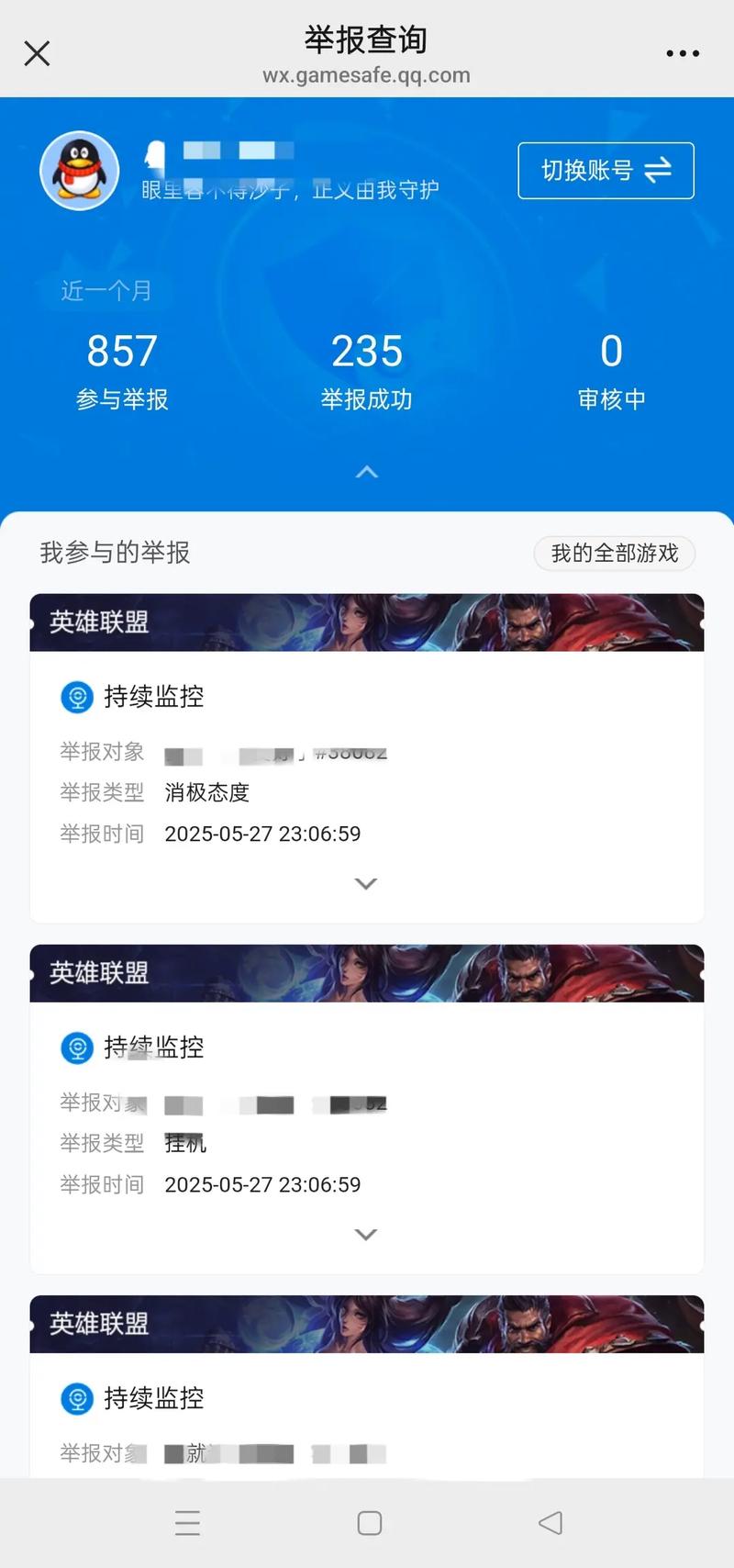
Task: Click the 持续监控 icon on third report card
Action: (77, 1398)
